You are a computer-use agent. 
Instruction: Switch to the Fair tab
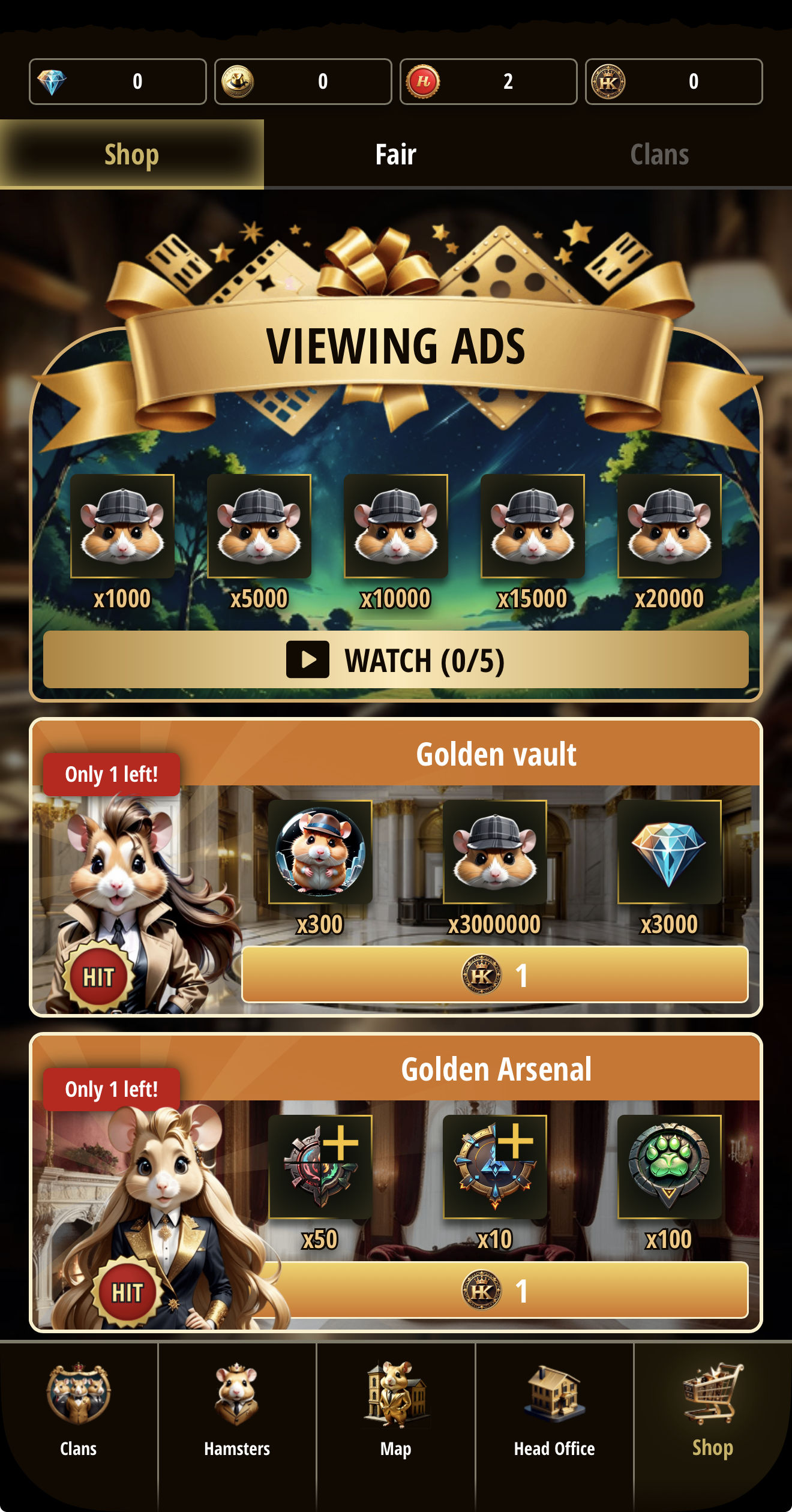pos(396,154)
